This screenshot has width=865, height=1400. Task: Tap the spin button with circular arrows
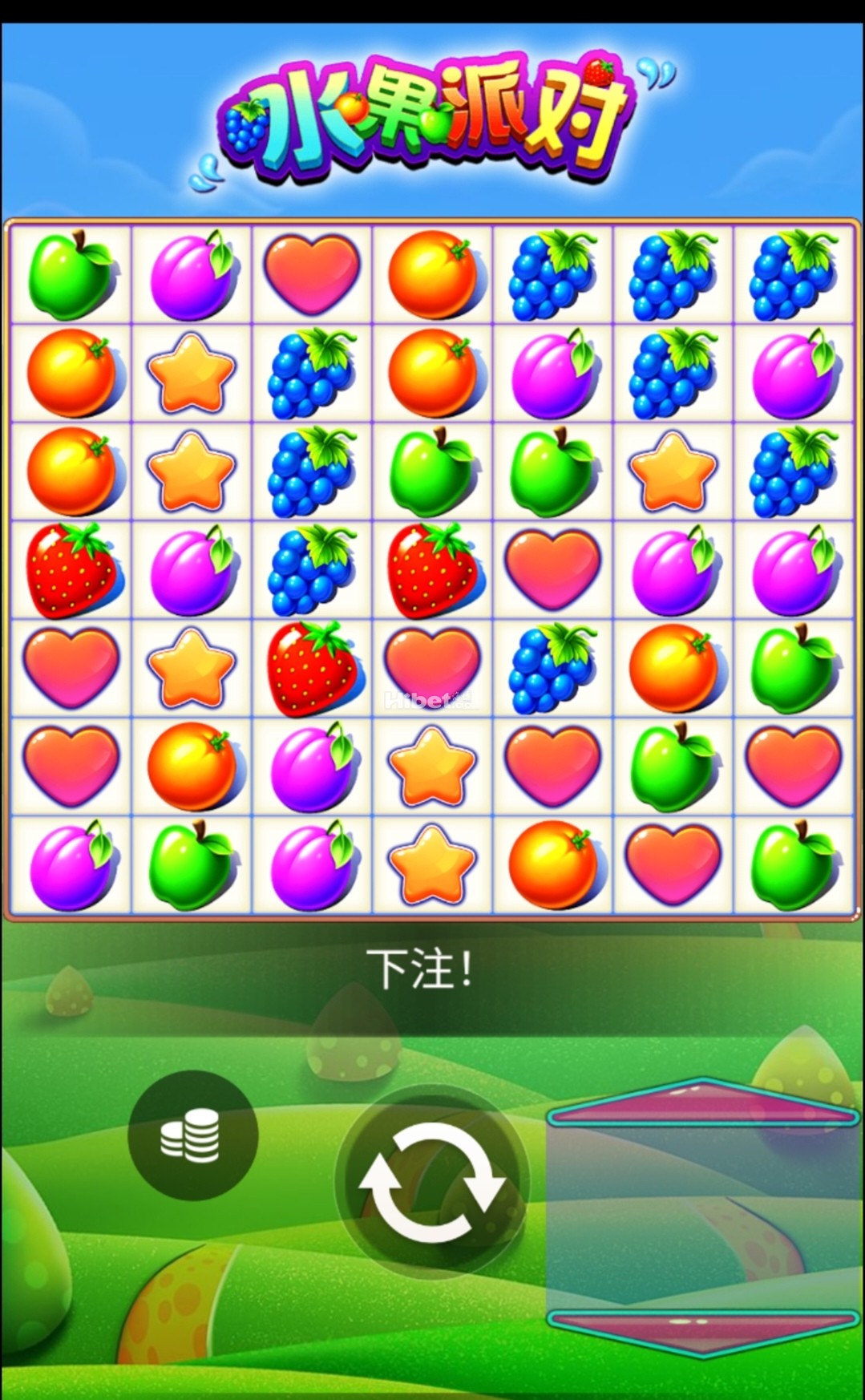(x=432, y=1182)
